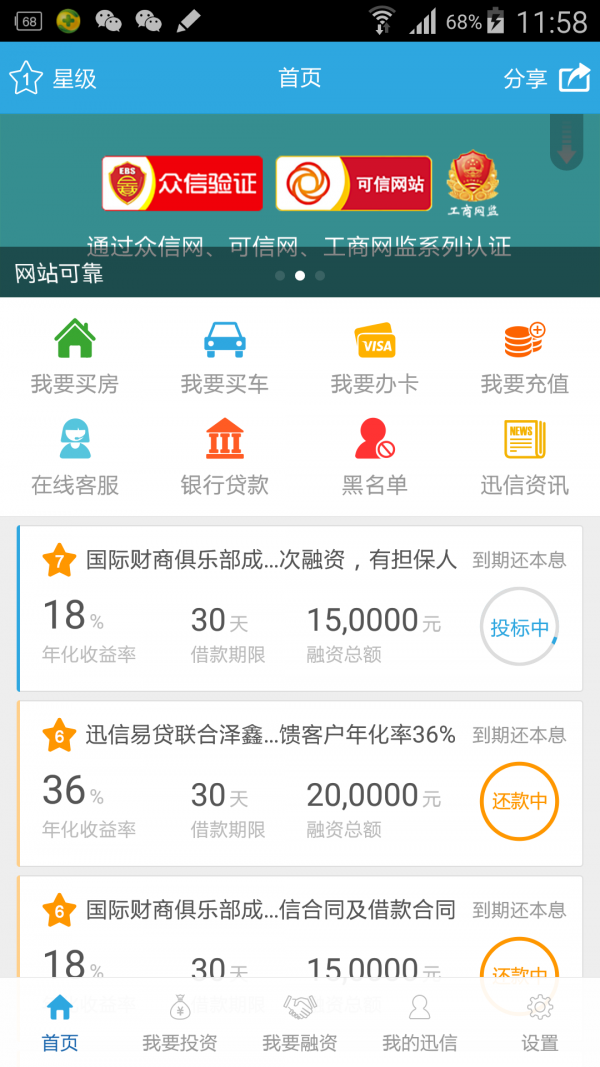This screenshot has height=1067, width=600.
Task: Go to 我要充值 recharge
Action: click(525, 357)
